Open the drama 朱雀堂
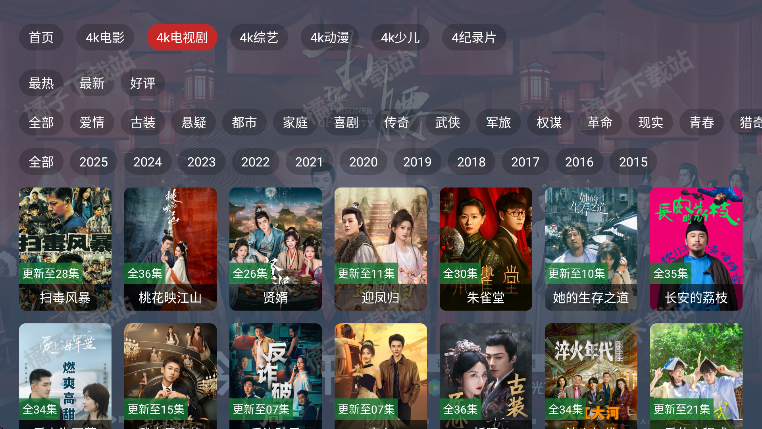Screen dimensions: 762x429 tap(485, 247)
